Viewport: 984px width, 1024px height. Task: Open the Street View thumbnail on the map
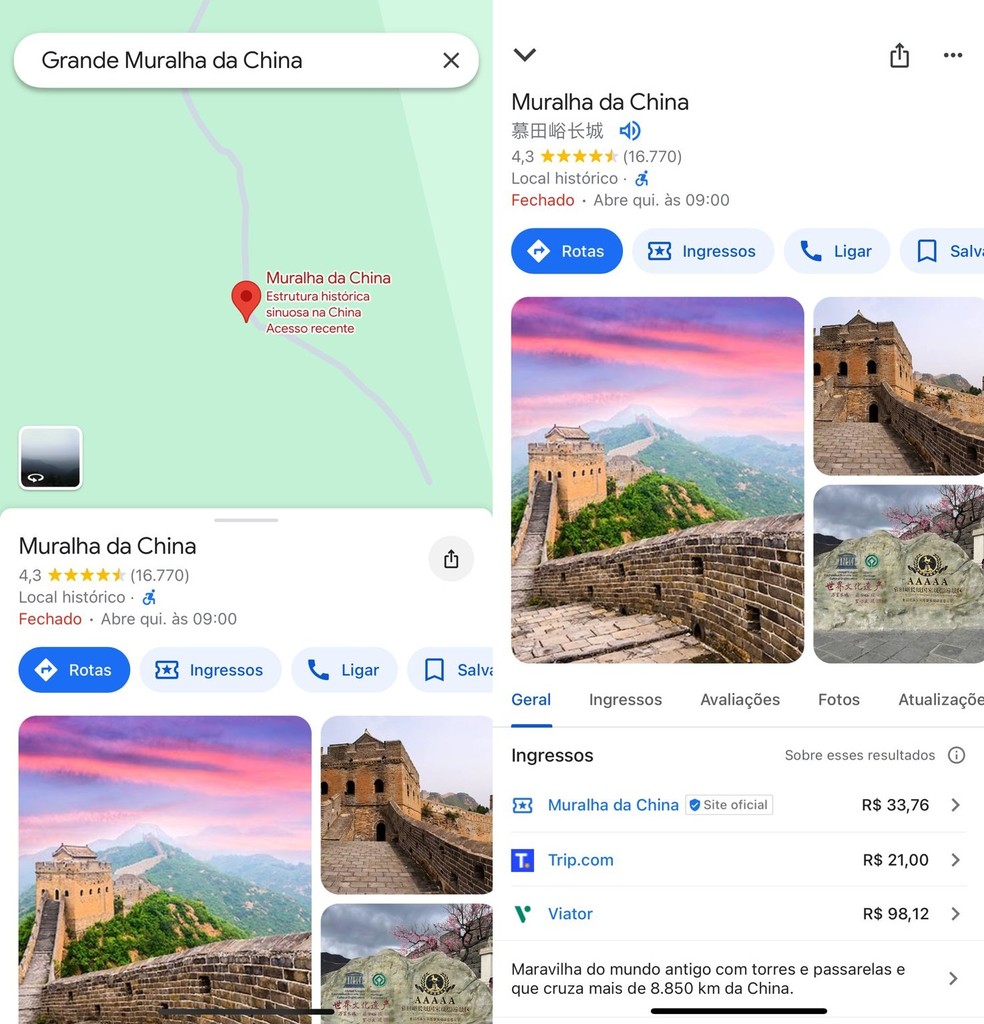pos(50,458)
